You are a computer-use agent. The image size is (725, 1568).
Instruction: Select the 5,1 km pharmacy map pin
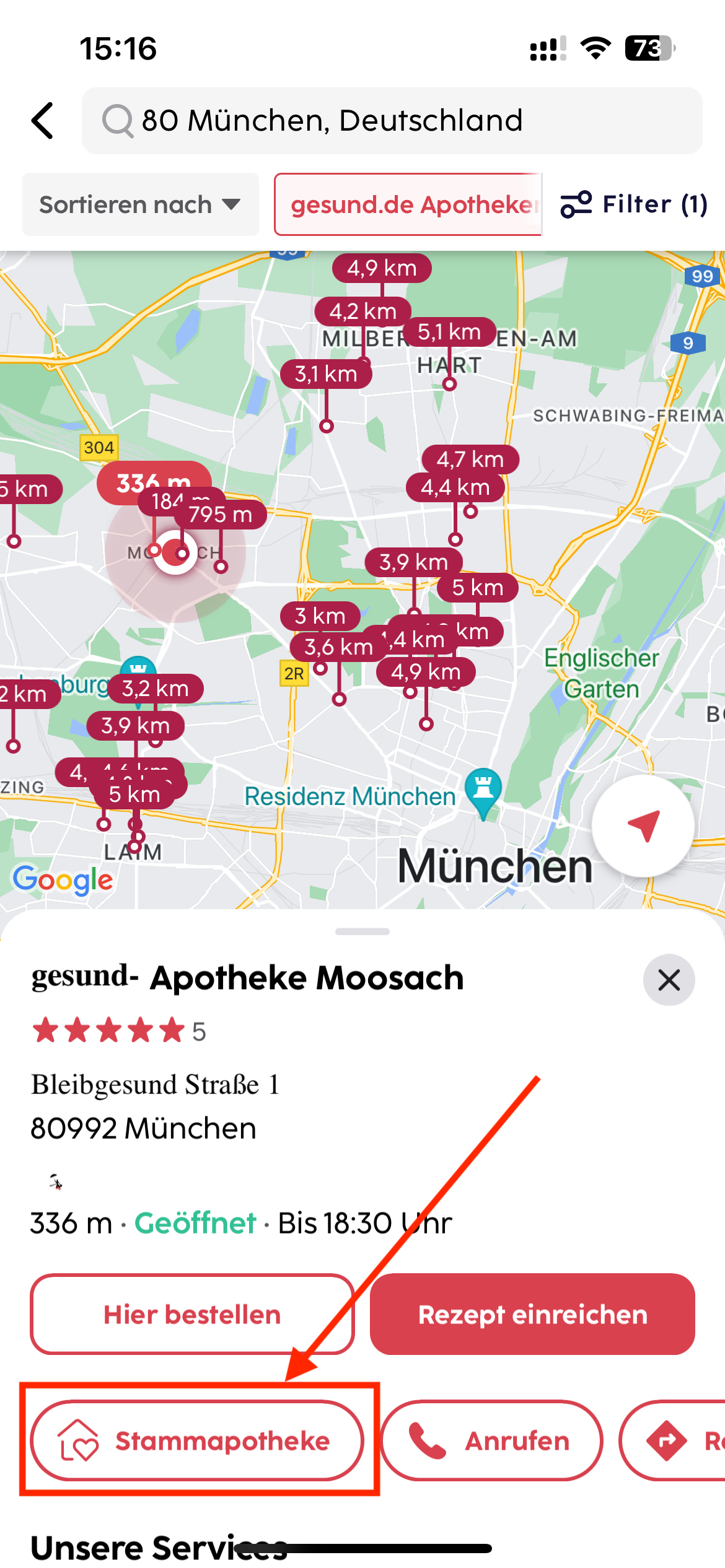pyautogui.click(x=449, y=333)
